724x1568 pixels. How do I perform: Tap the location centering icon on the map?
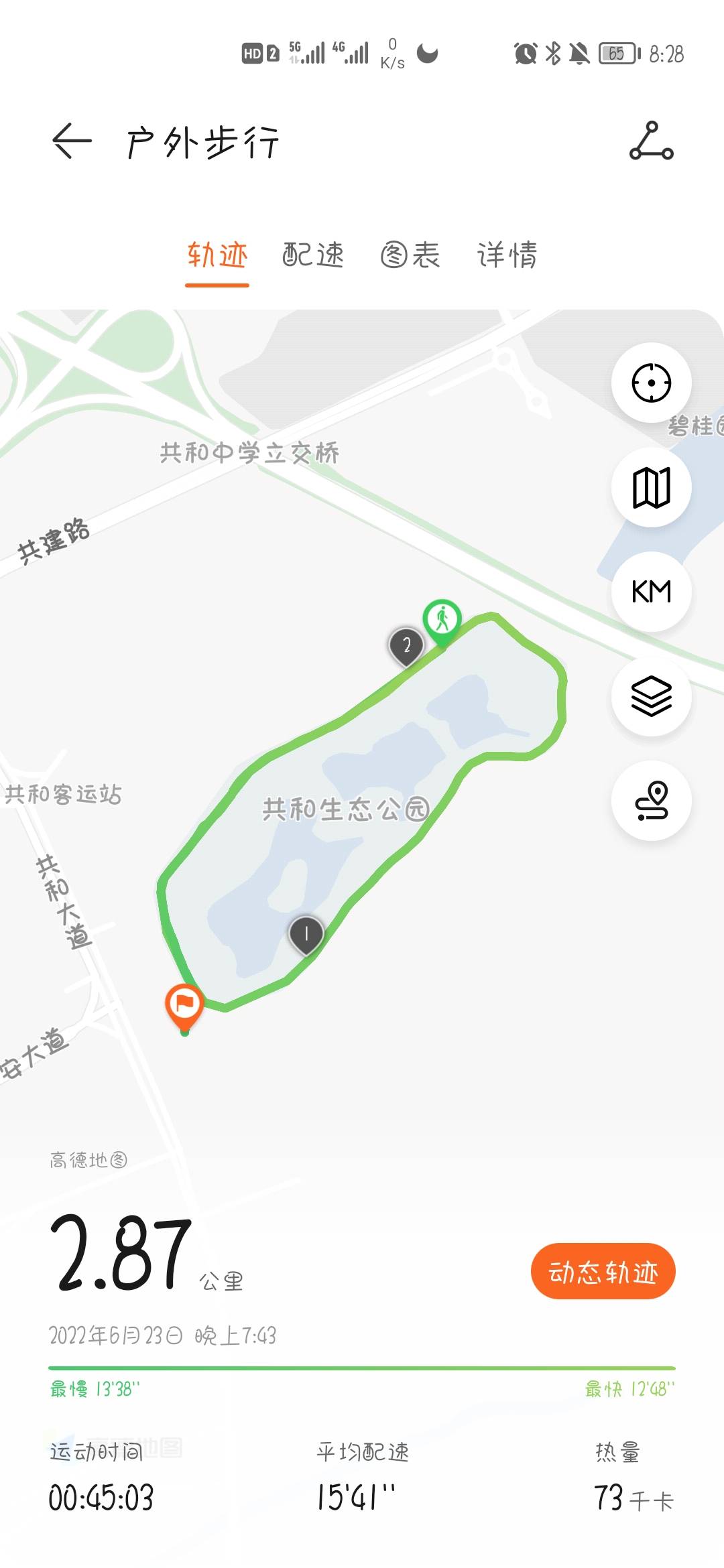651,381
